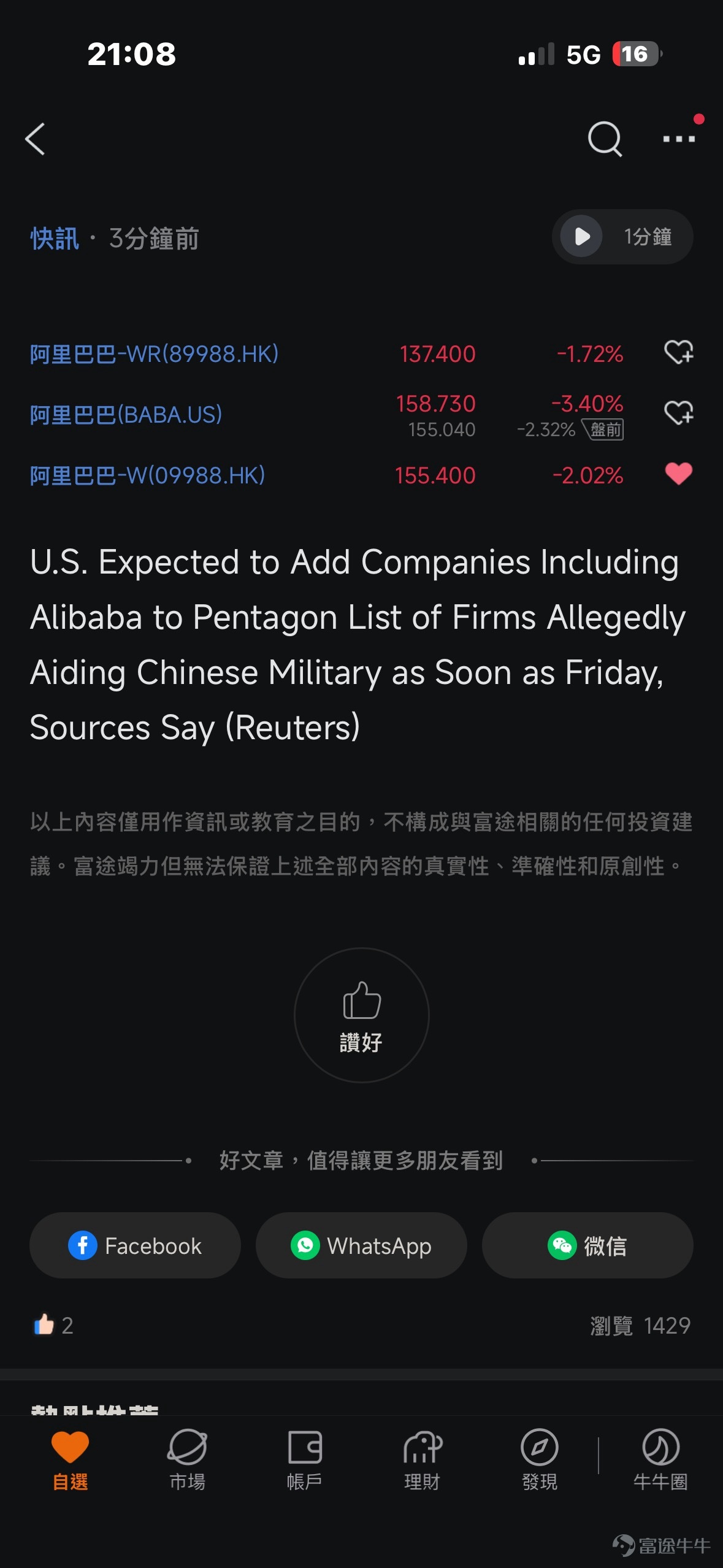Share article to 微信
Viewport: 723px width, 1568px height.
(587, 1245)
